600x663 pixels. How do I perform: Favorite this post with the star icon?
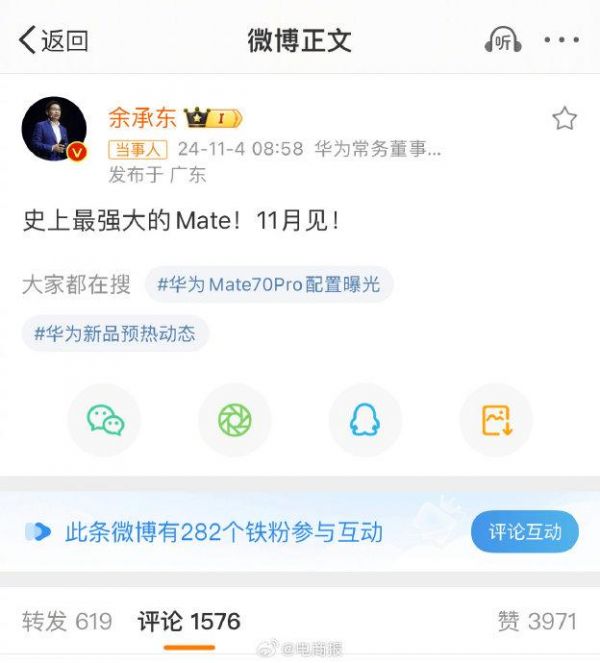pos(564,120)
